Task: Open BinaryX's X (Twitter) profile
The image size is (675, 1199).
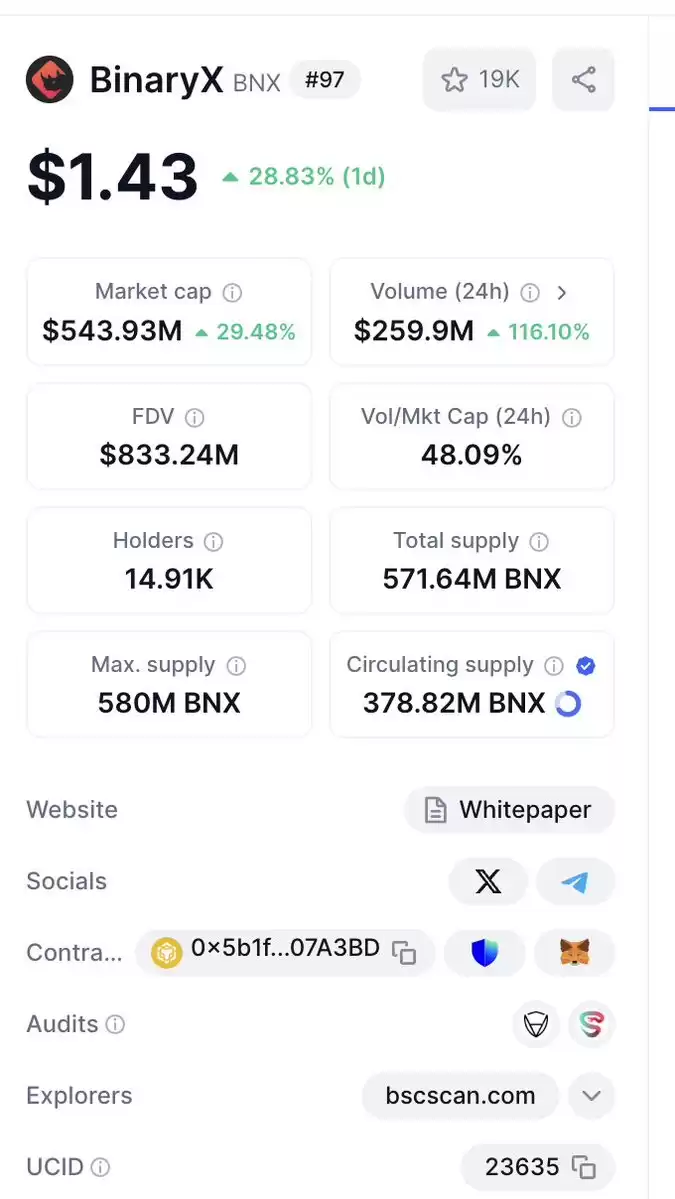Action: 488,881
